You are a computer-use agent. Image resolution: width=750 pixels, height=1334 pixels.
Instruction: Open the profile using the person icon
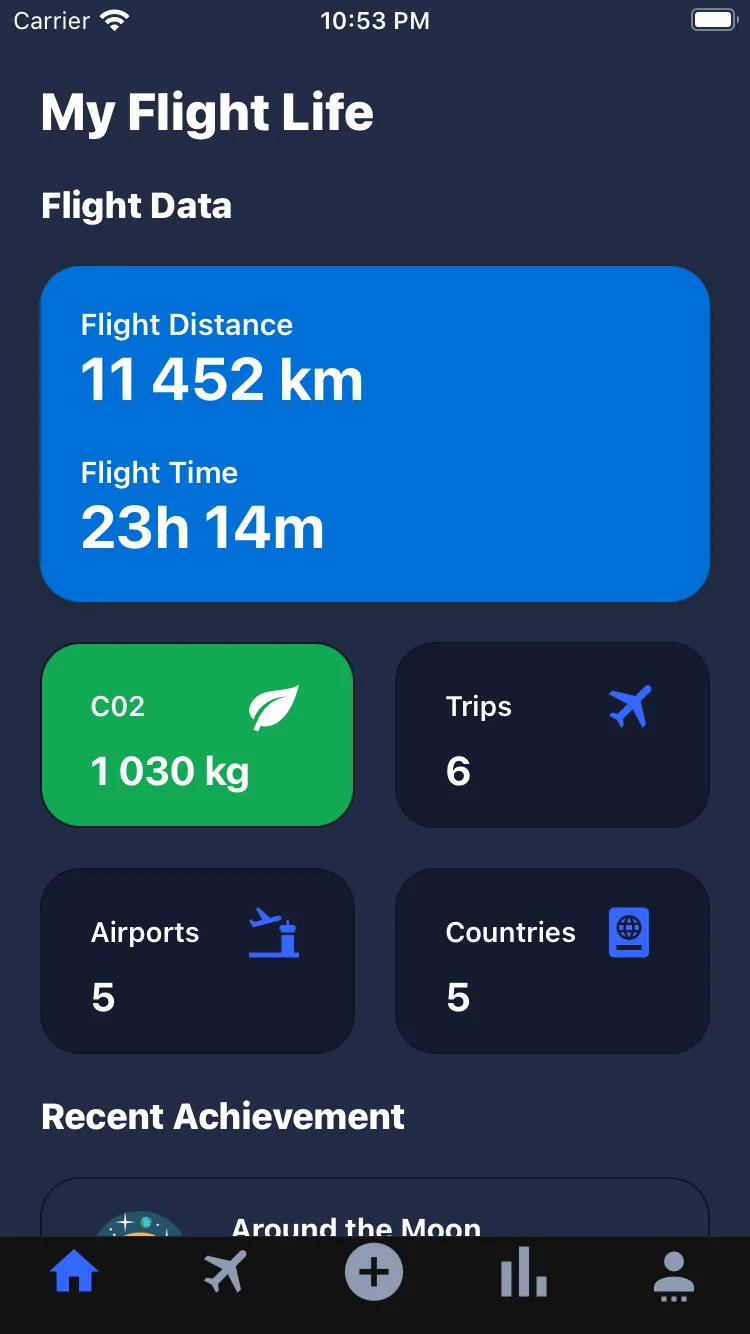(673, 1272)
